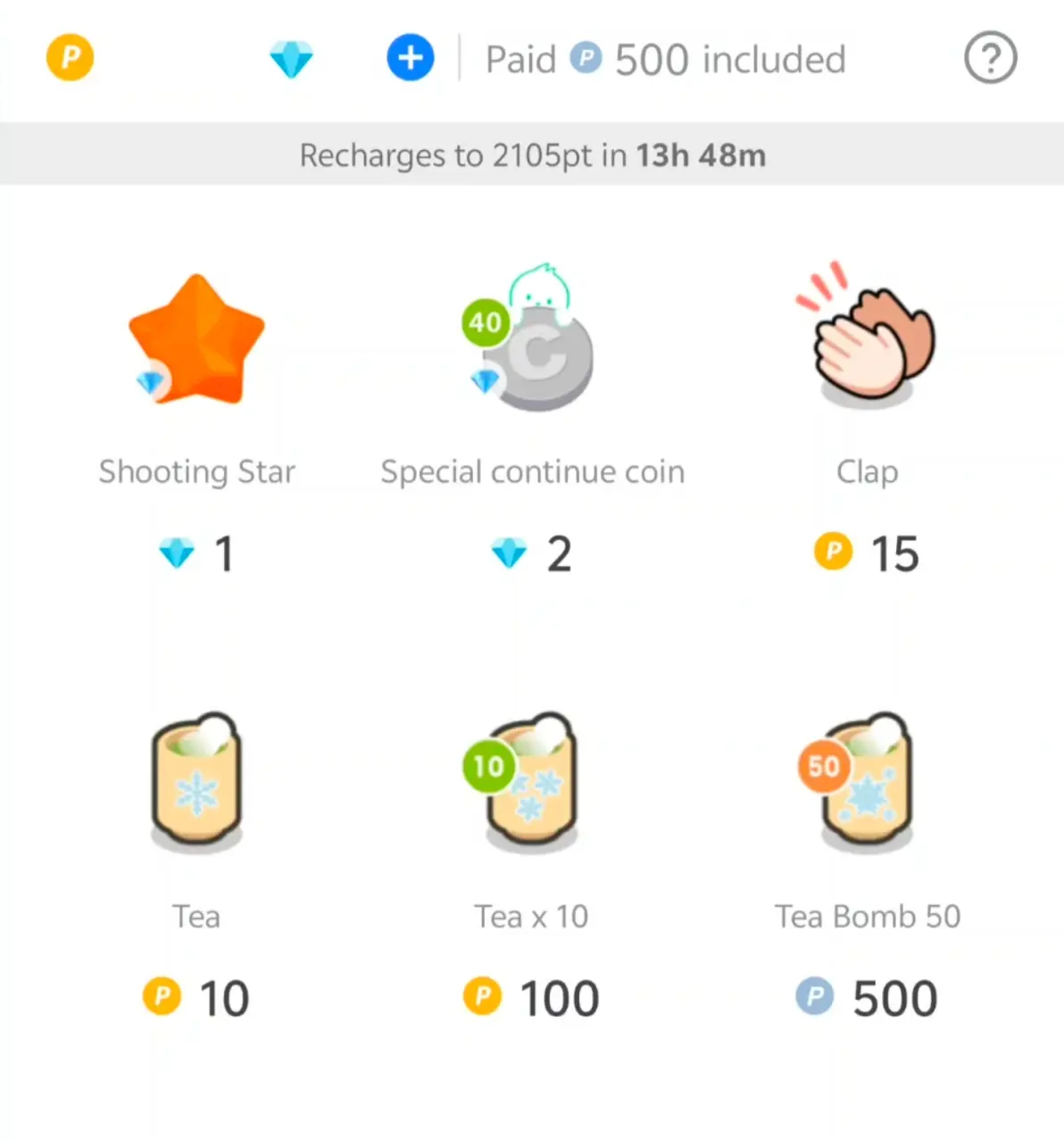The width and height of the screenshot is (1064, 1141).
Task: Click the P coin icon next to 15
Action: click(x=833, y=553)
